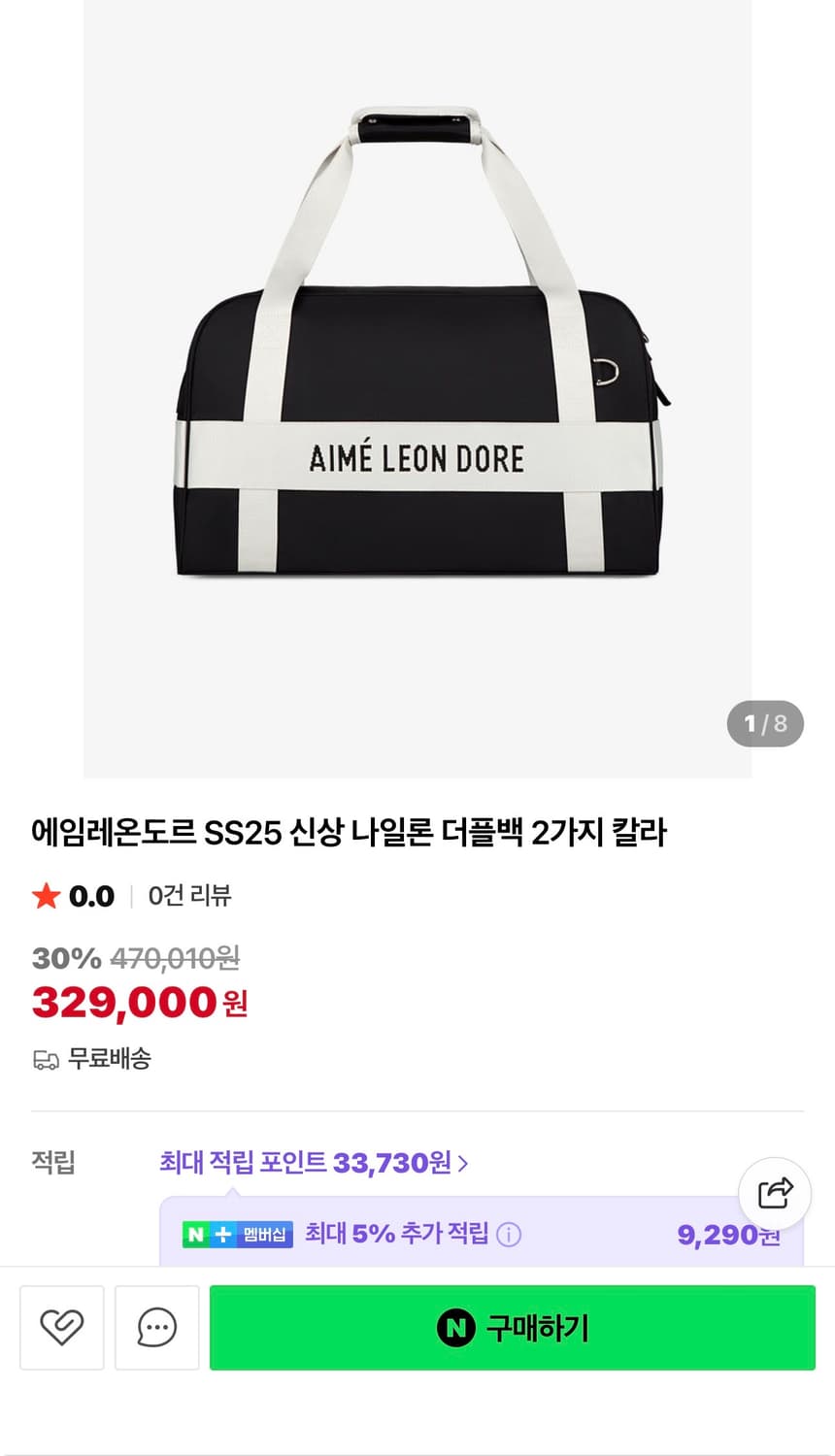Click the truck icon next to 무료배송
Screen dimensions: 835x1456
(x=43, y=1060)
